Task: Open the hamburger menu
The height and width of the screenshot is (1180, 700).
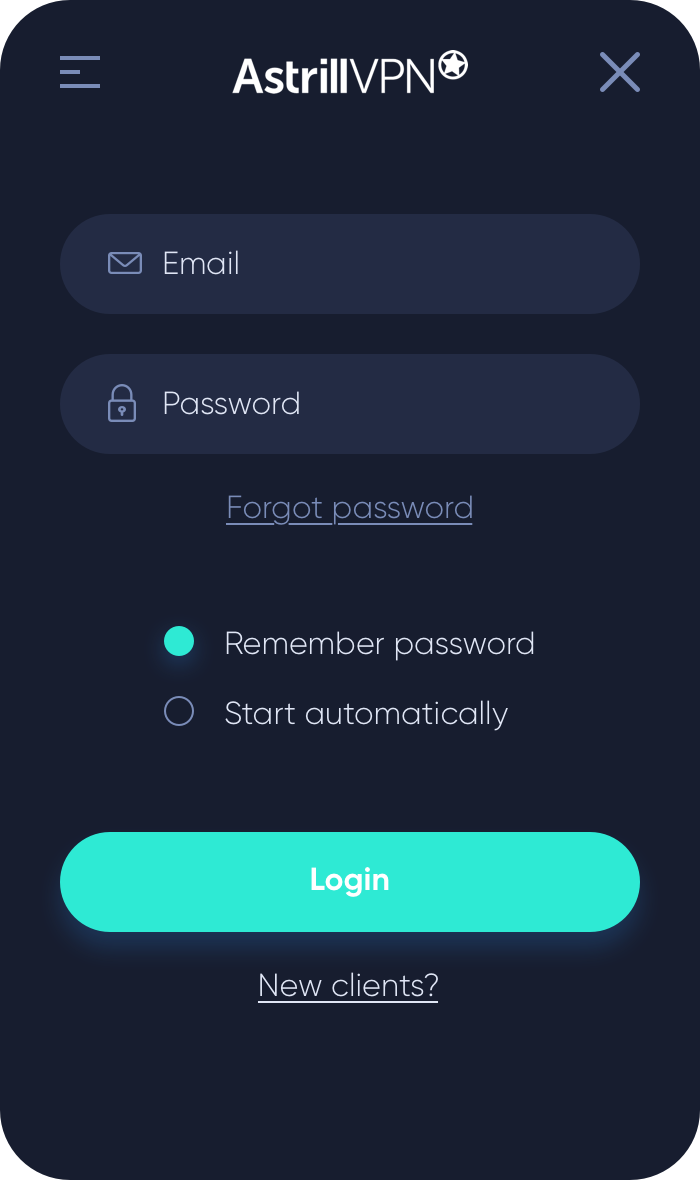Action: point(80,72)
